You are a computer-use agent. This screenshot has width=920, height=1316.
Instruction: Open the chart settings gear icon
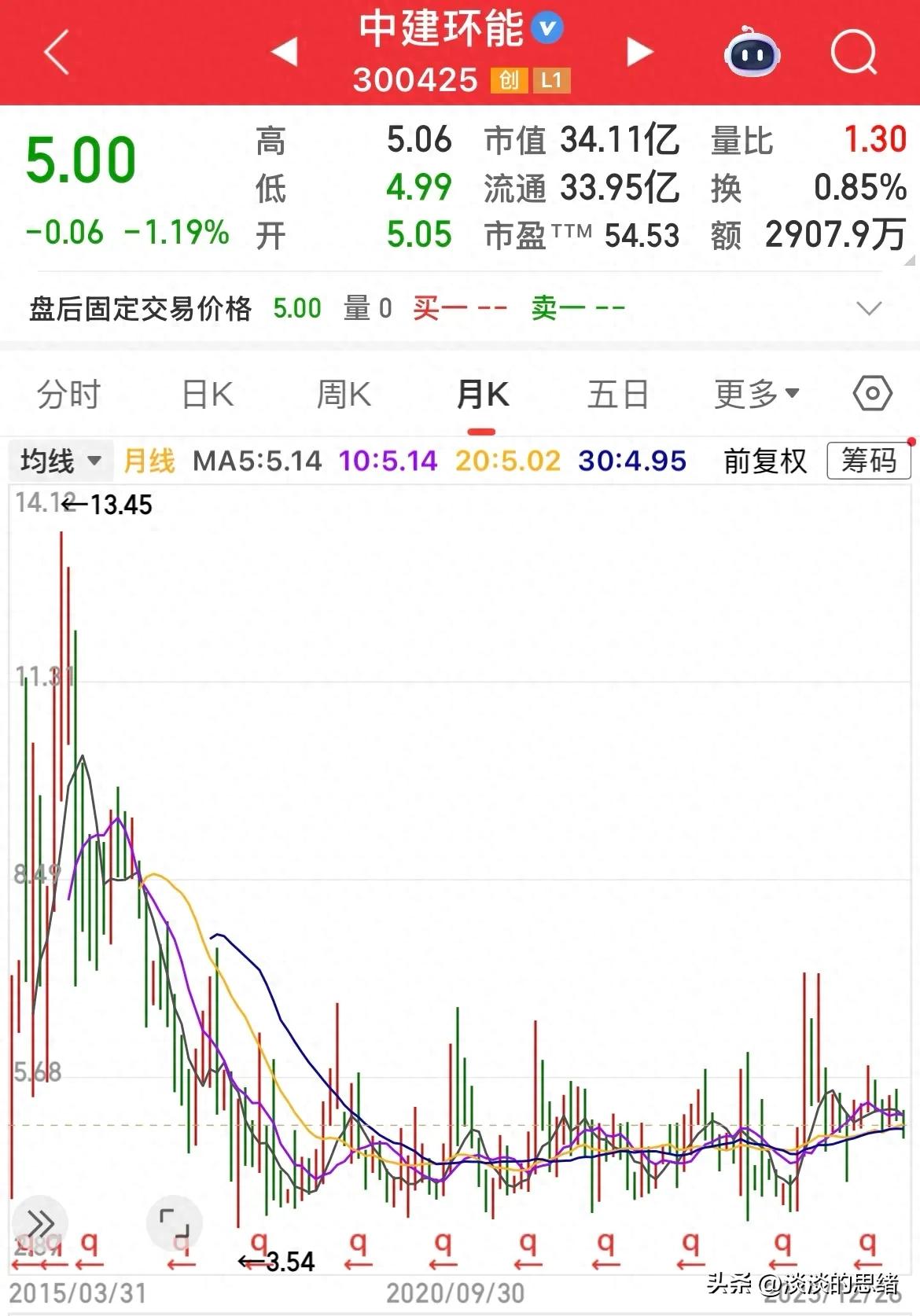pyautogui.click(x=870, y=394)
